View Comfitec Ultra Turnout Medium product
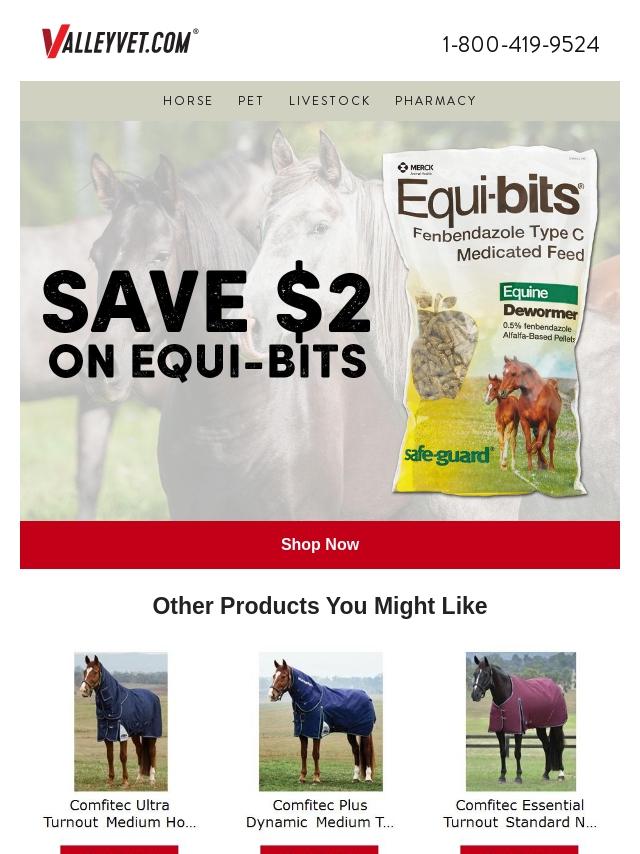This screenshot has width=640, height=854. click(120, 721)
